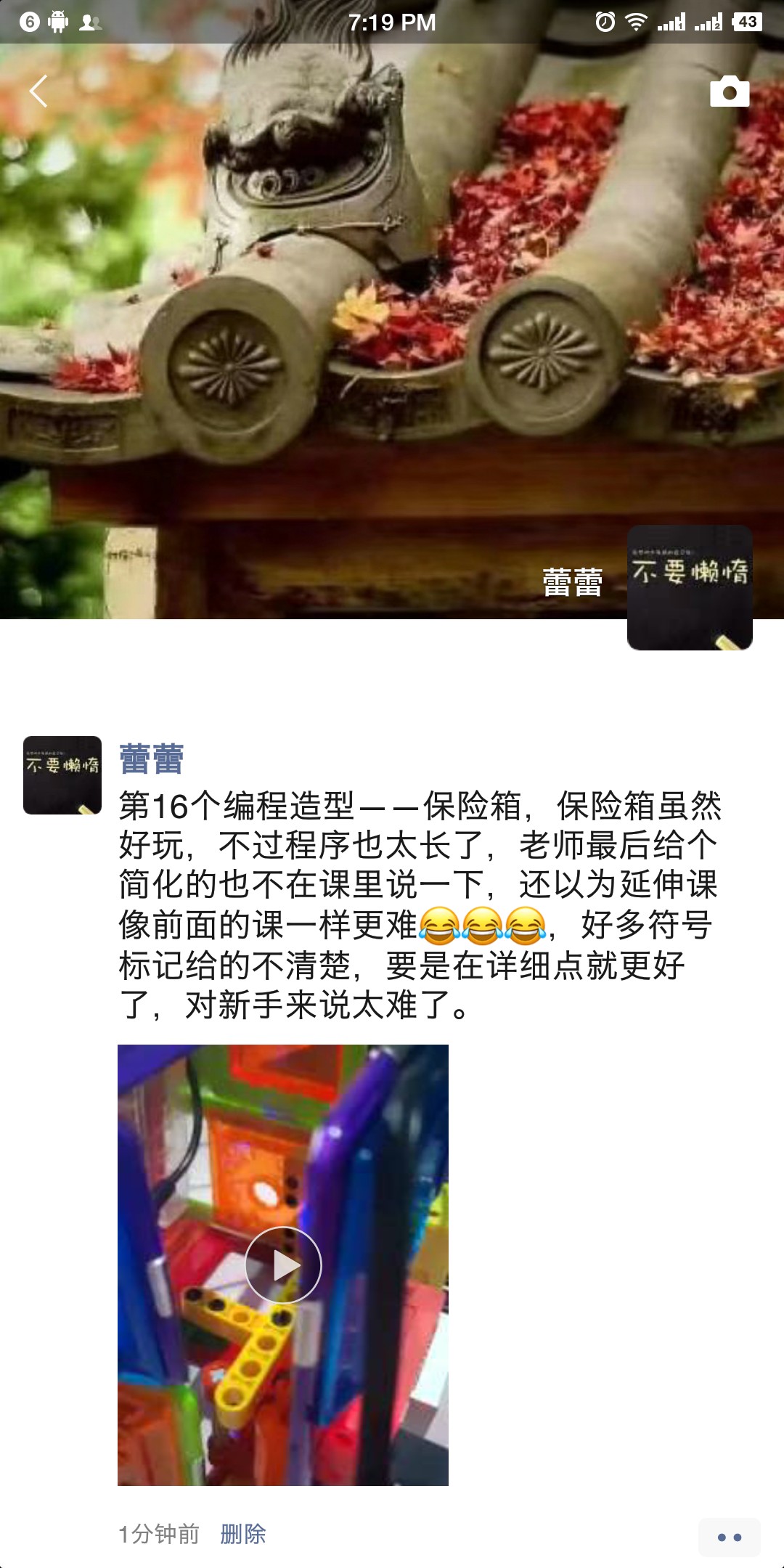This screenshot has height=1568, width=784.
Task: Open the camera to post a moment
Action: coord(729,92)
